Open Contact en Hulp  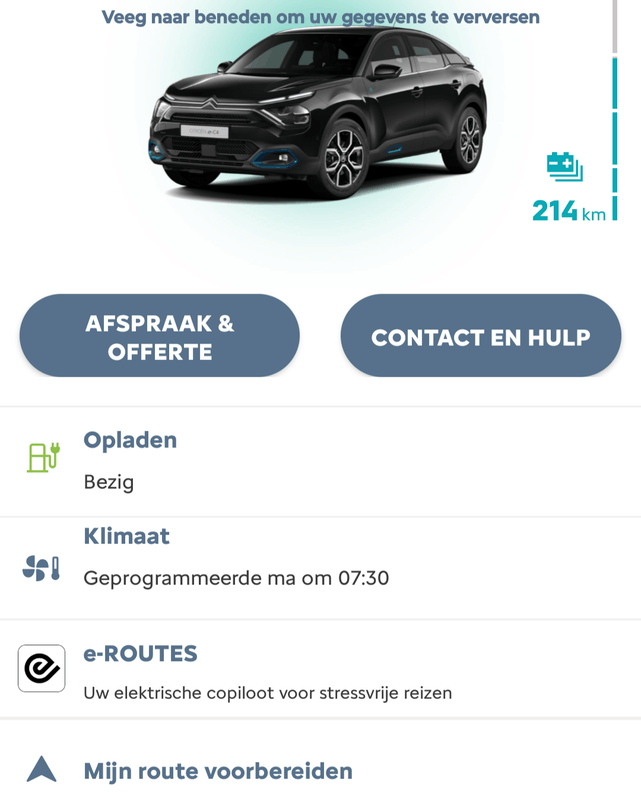click(x=480, y=337)
